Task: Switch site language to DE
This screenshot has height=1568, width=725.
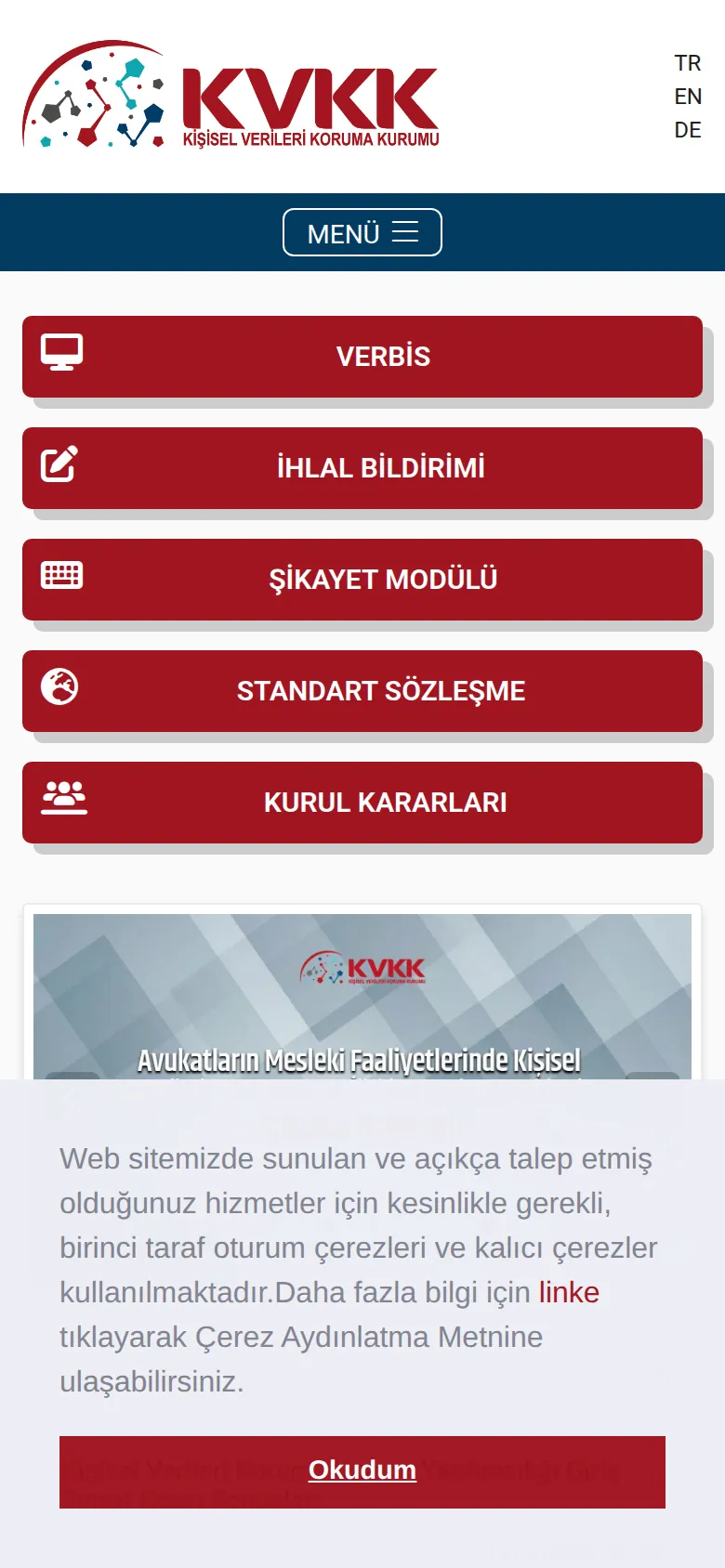Action: pyautogui.click(x=688, y=130)
